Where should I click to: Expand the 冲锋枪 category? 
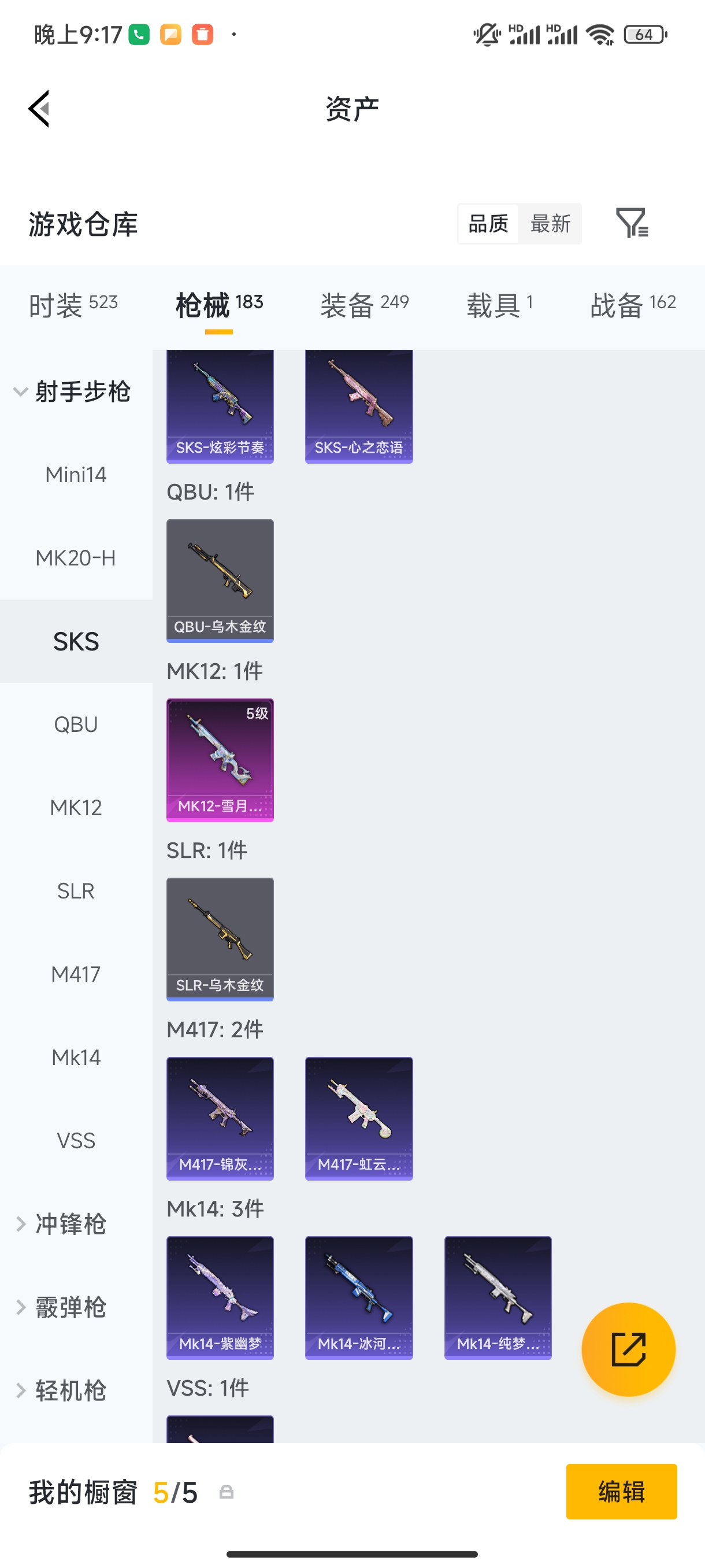(70, 1223)
